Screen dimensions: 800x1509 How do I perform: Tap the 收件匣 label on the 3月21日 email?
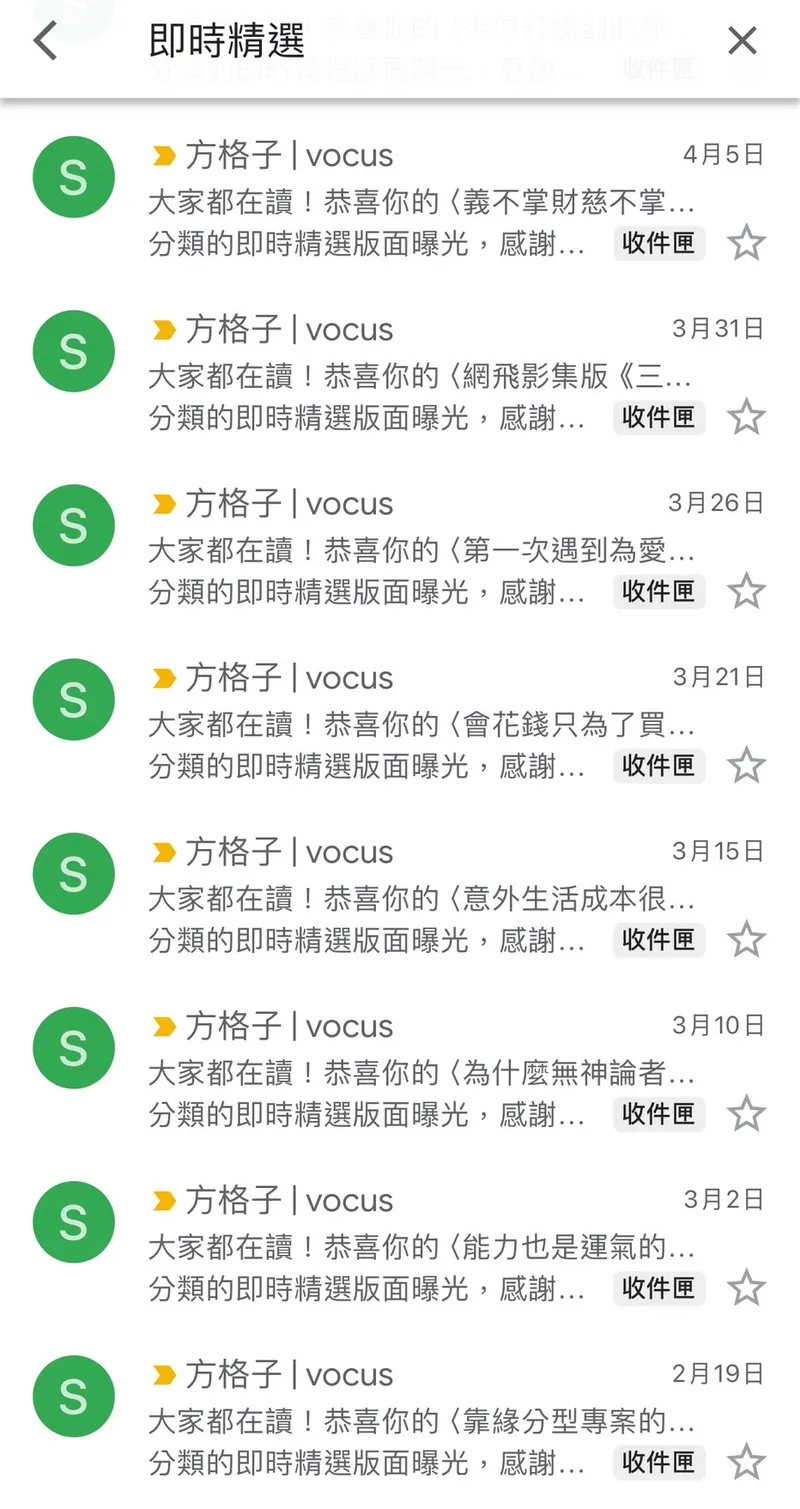pyautogui.click(x=658, y=766)
